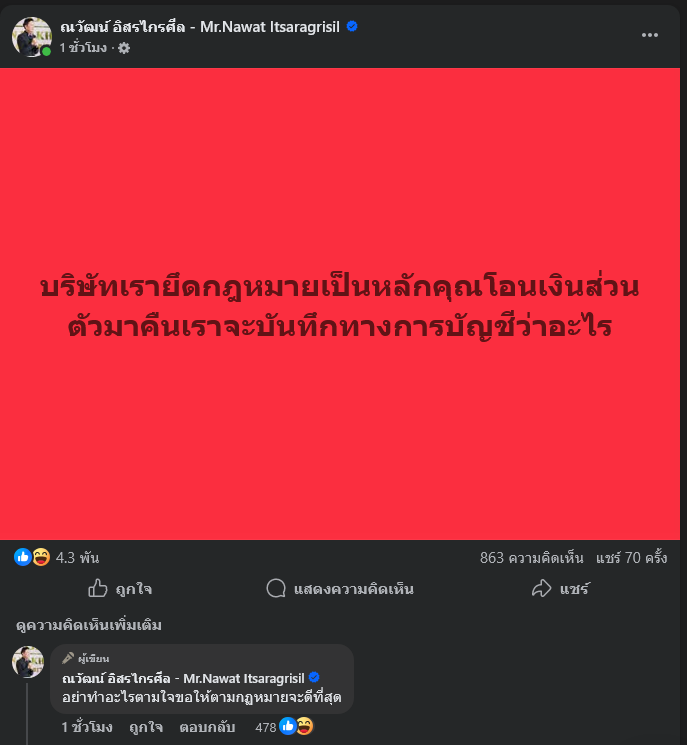Like the author's comment via ถูกใจ
687x745 pixels.
[146, 727]
